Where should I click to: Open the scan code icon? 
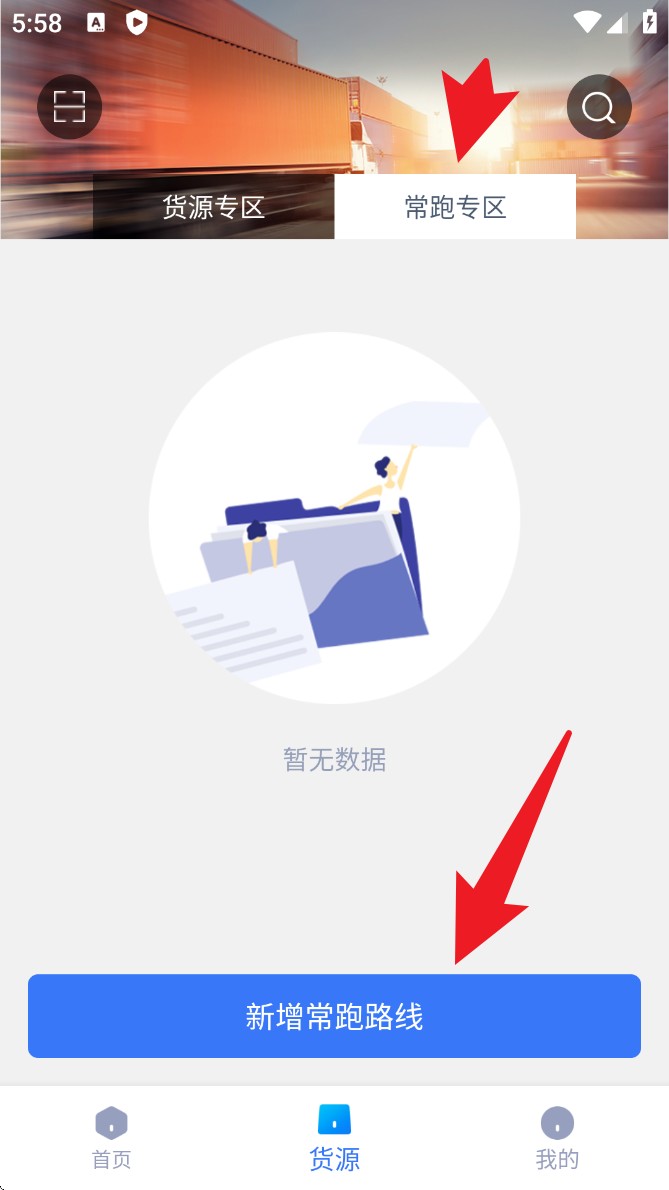click(x=70, y=106)
